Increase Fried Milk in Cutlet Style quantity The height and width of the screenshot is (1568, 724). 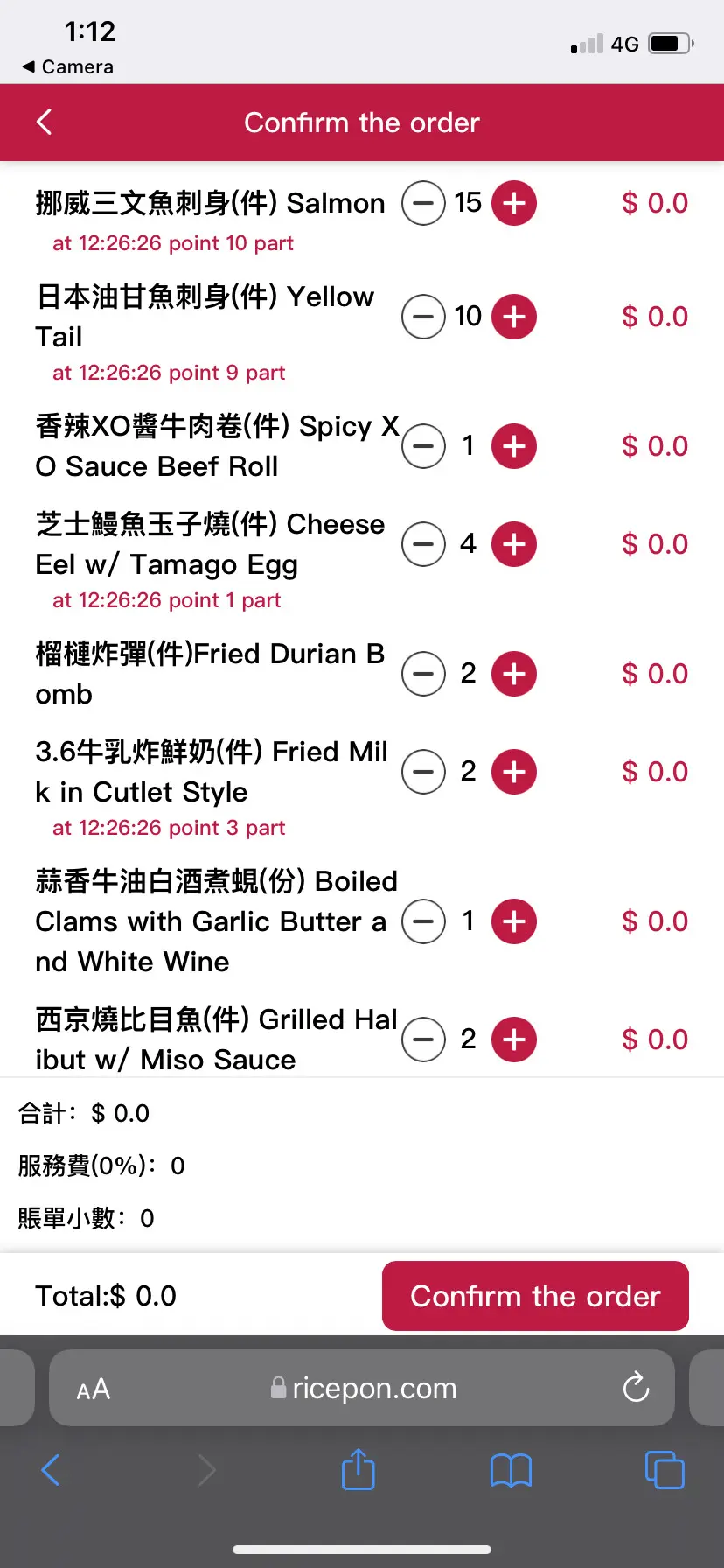[514, 772]
